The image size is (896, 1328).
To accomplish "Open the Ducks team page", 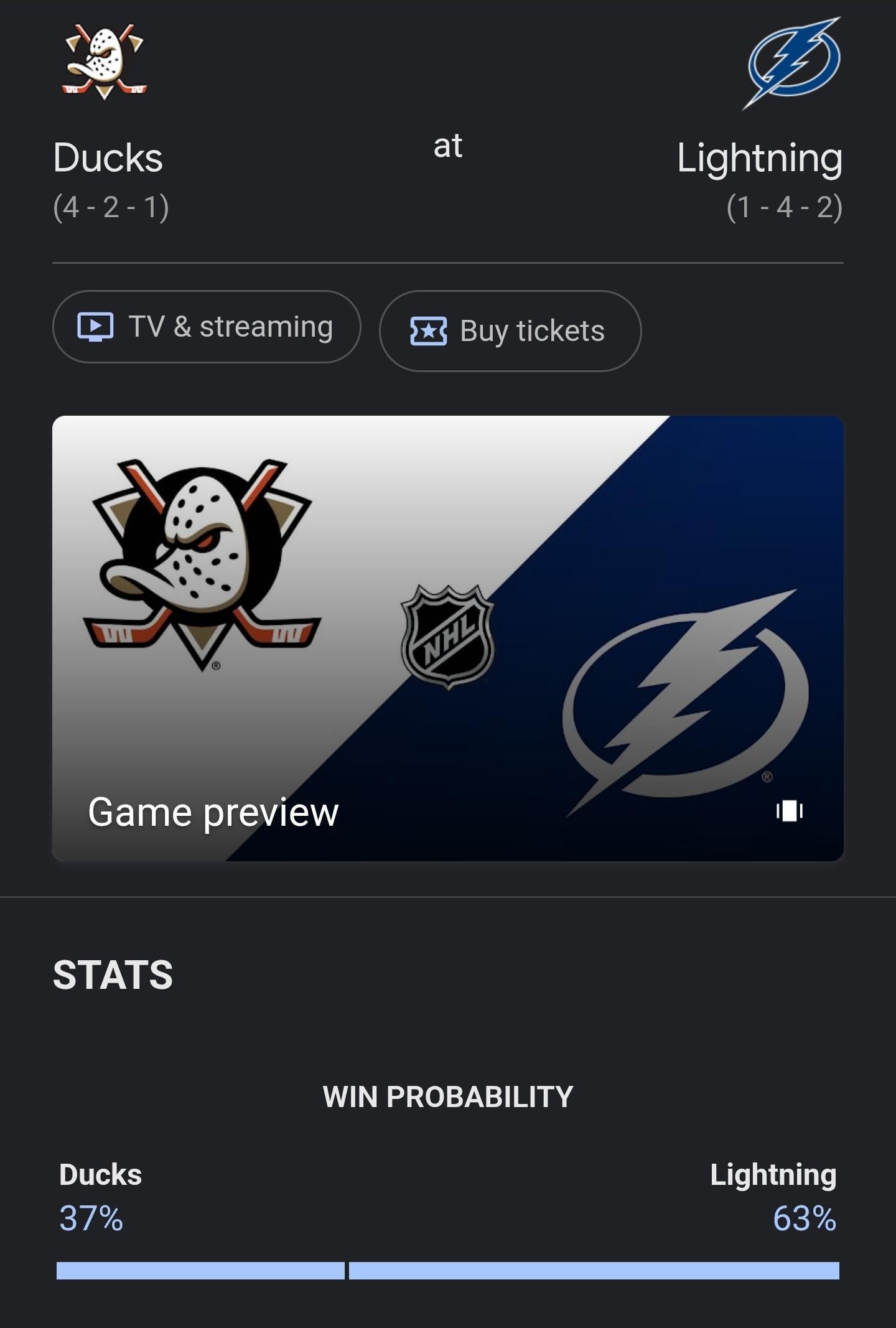I will point(108,157).
